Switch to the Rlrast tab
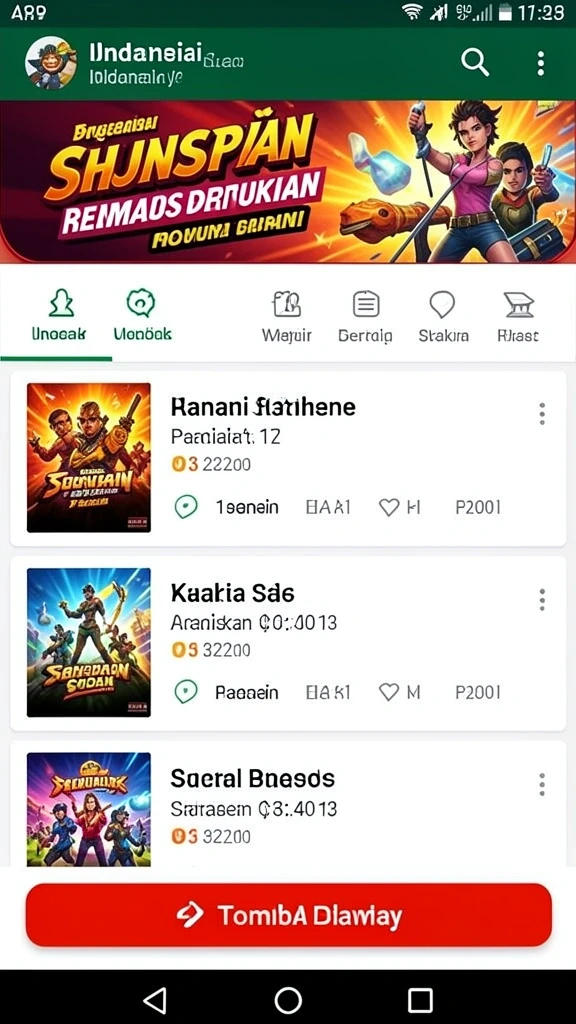 point(518,317)
